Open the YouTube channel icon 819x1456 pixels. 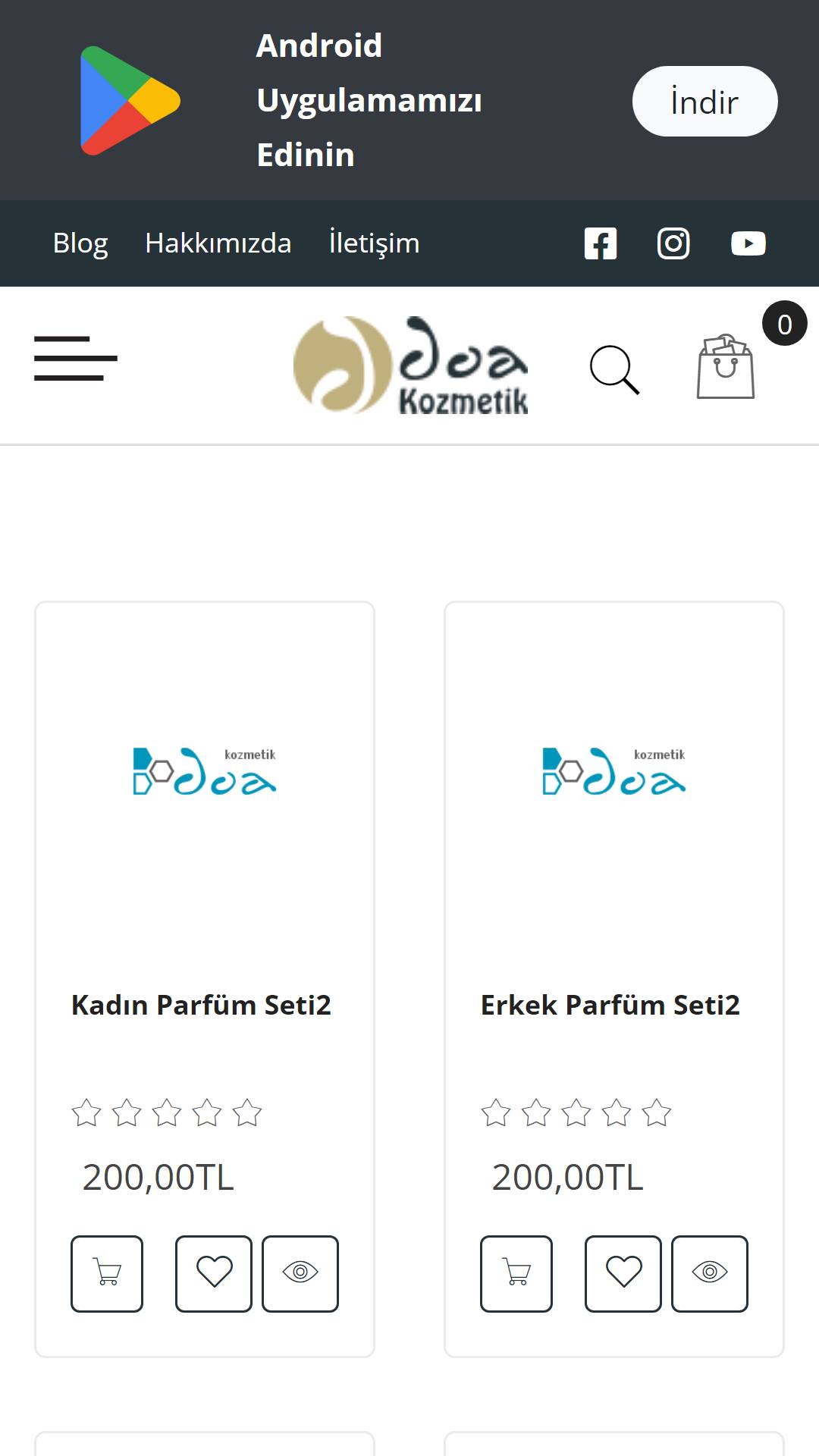click(748, 243)
